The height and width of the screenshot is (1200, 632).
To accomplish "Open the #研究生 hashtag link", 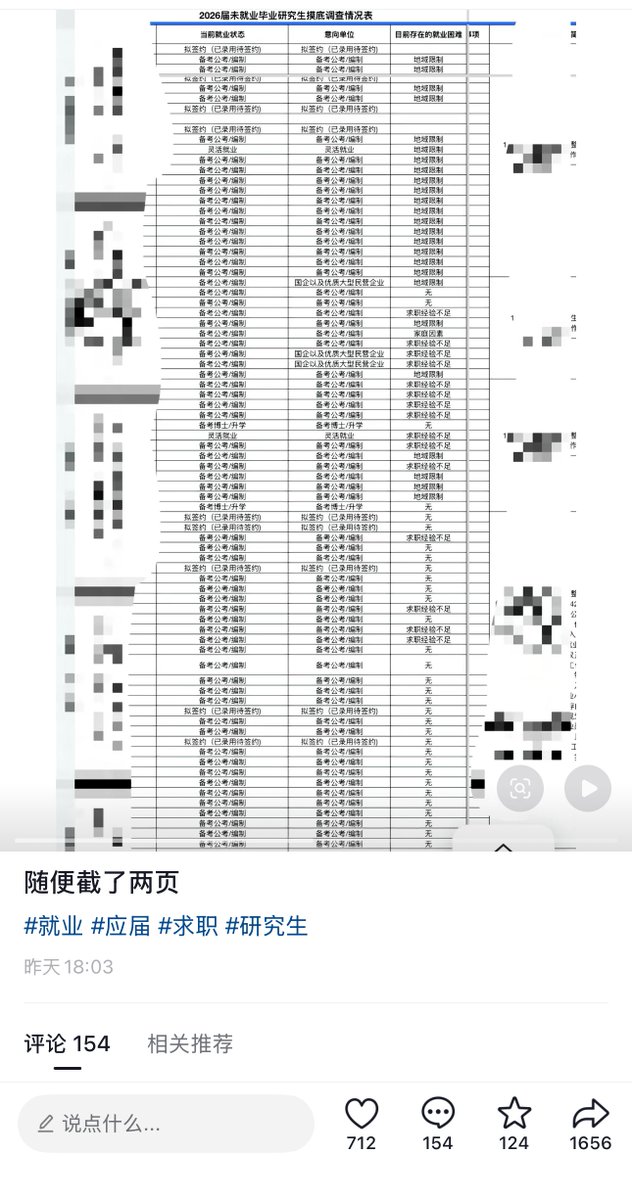I will (266, 925).
